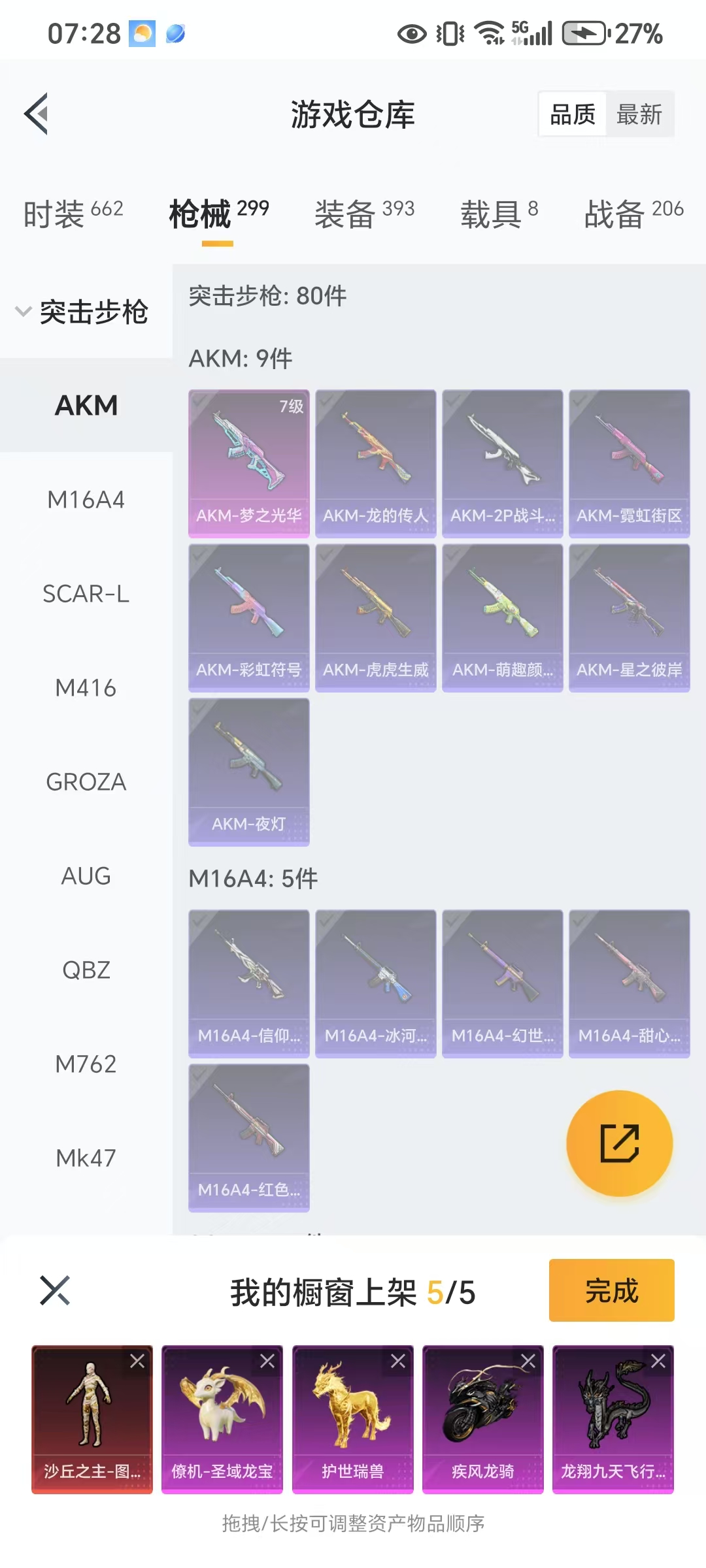
Task: Select the AKM-龙的传人 skin
Action: point(375,463)
